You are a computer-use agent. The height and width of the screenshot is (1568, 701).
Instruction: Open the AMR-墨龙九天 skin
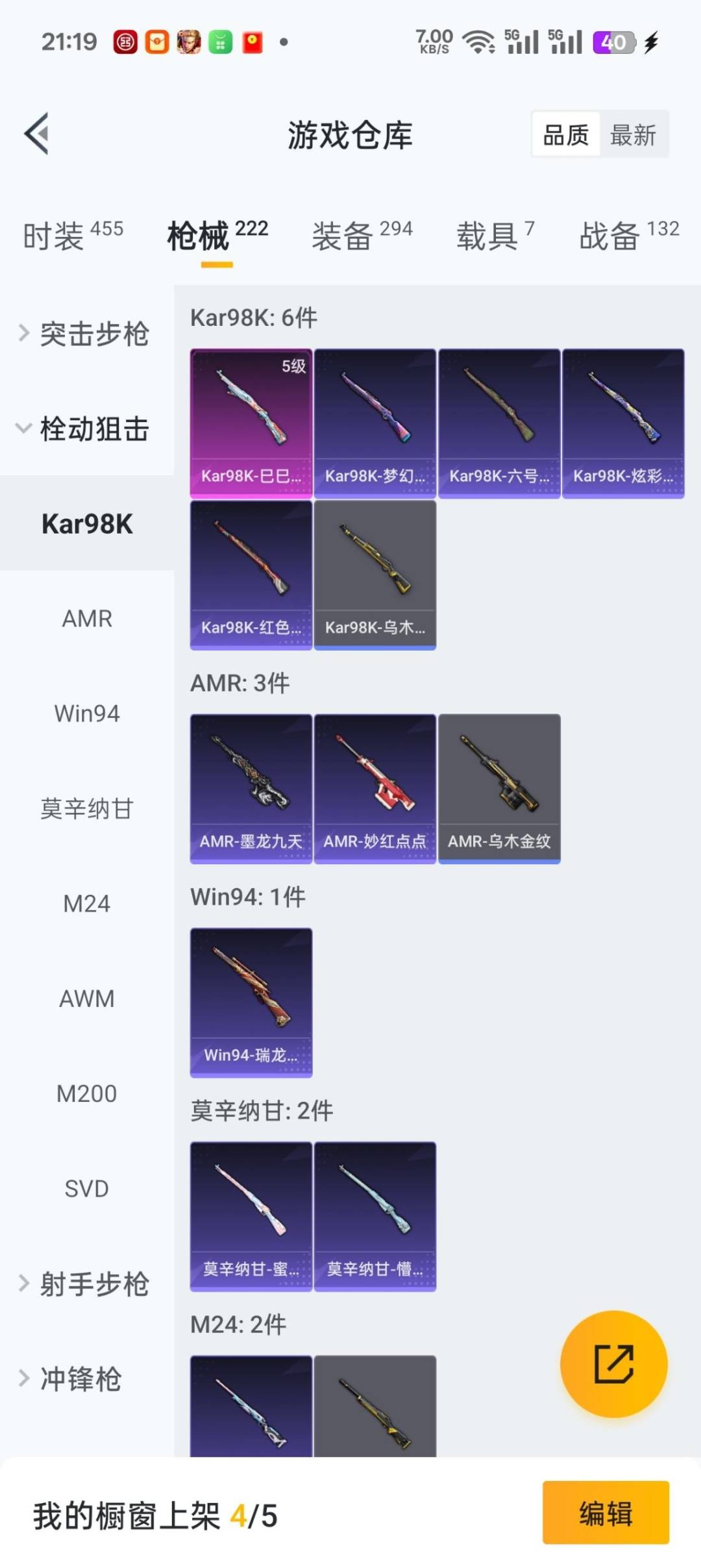251,788
